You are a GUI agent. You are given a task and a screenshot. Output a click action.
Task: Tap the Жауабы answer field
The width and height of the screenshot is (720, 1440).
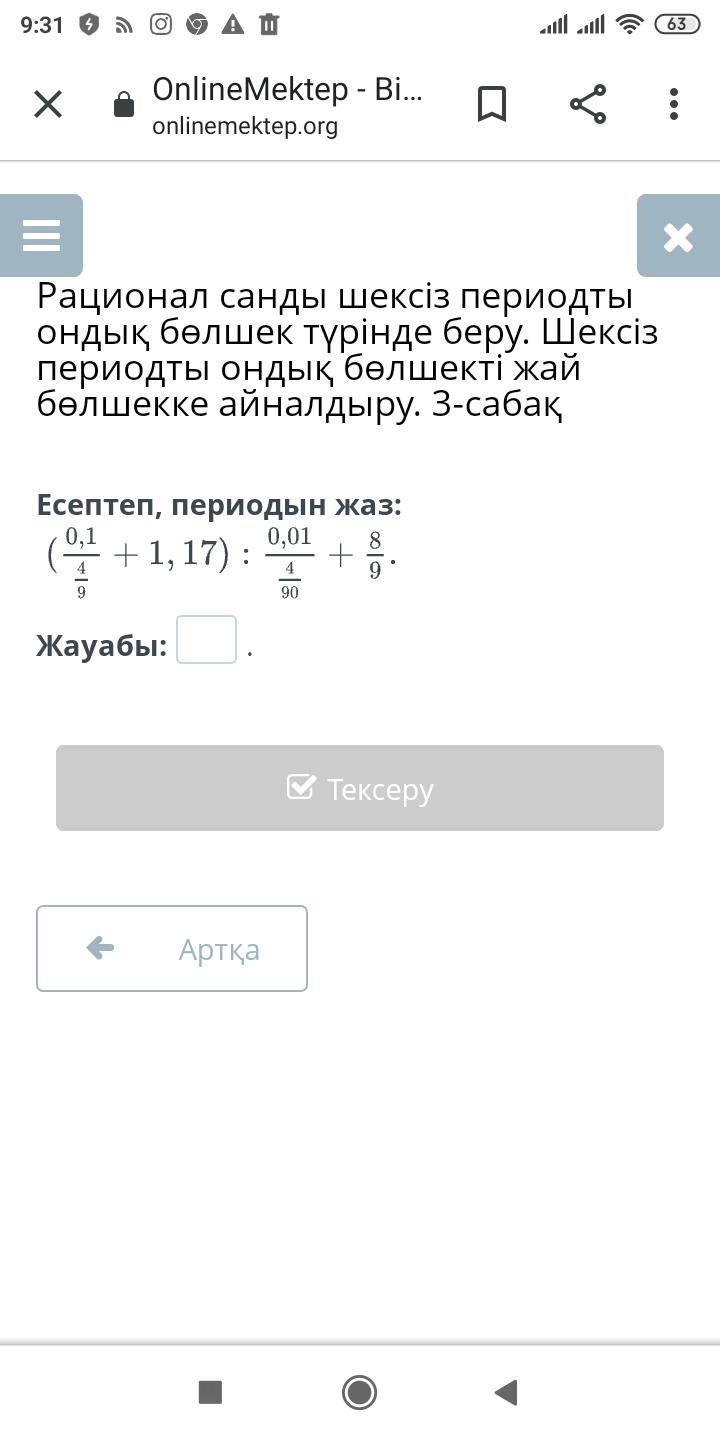click(x=207, y=640)
